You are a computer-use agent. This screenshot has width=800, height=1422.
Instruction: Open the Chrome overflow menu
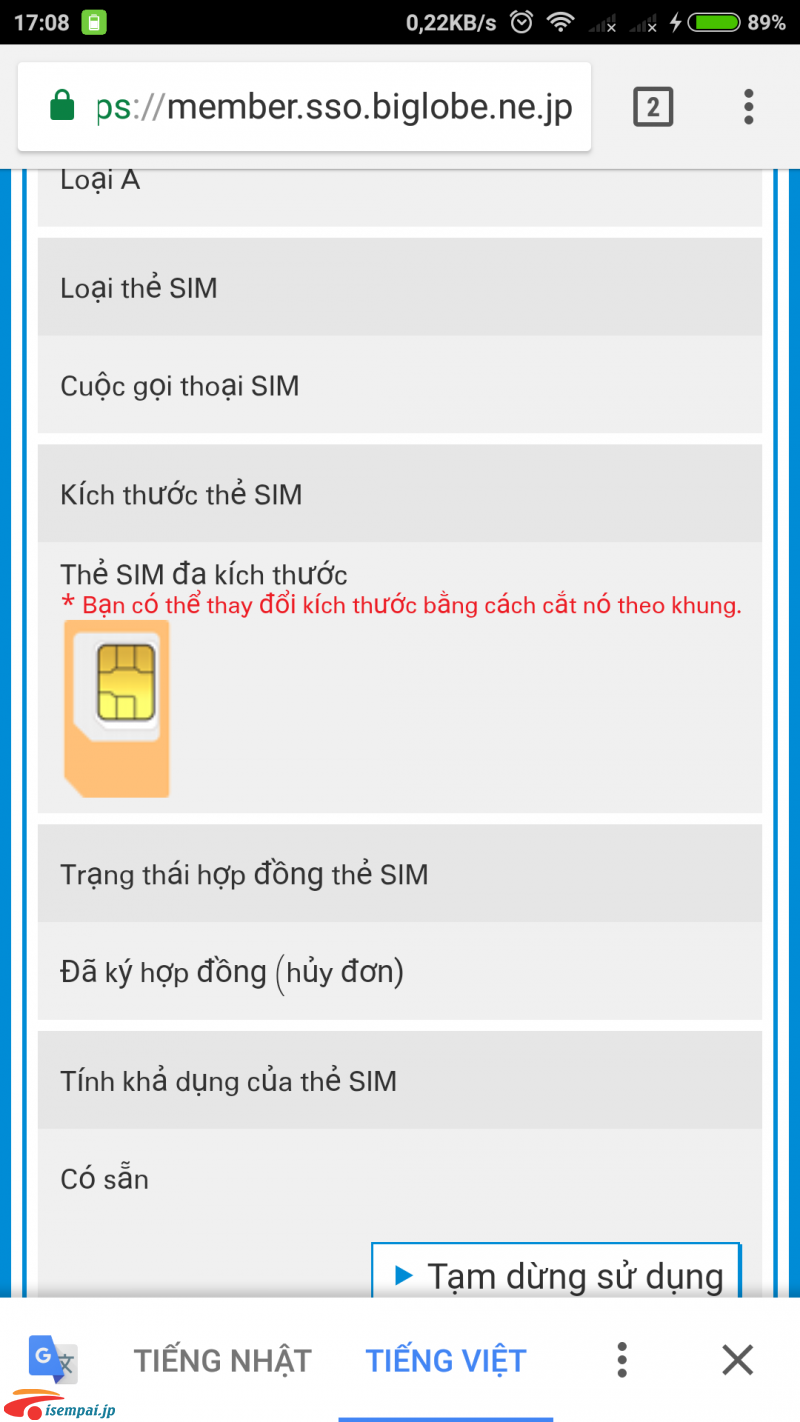point(748,107)
